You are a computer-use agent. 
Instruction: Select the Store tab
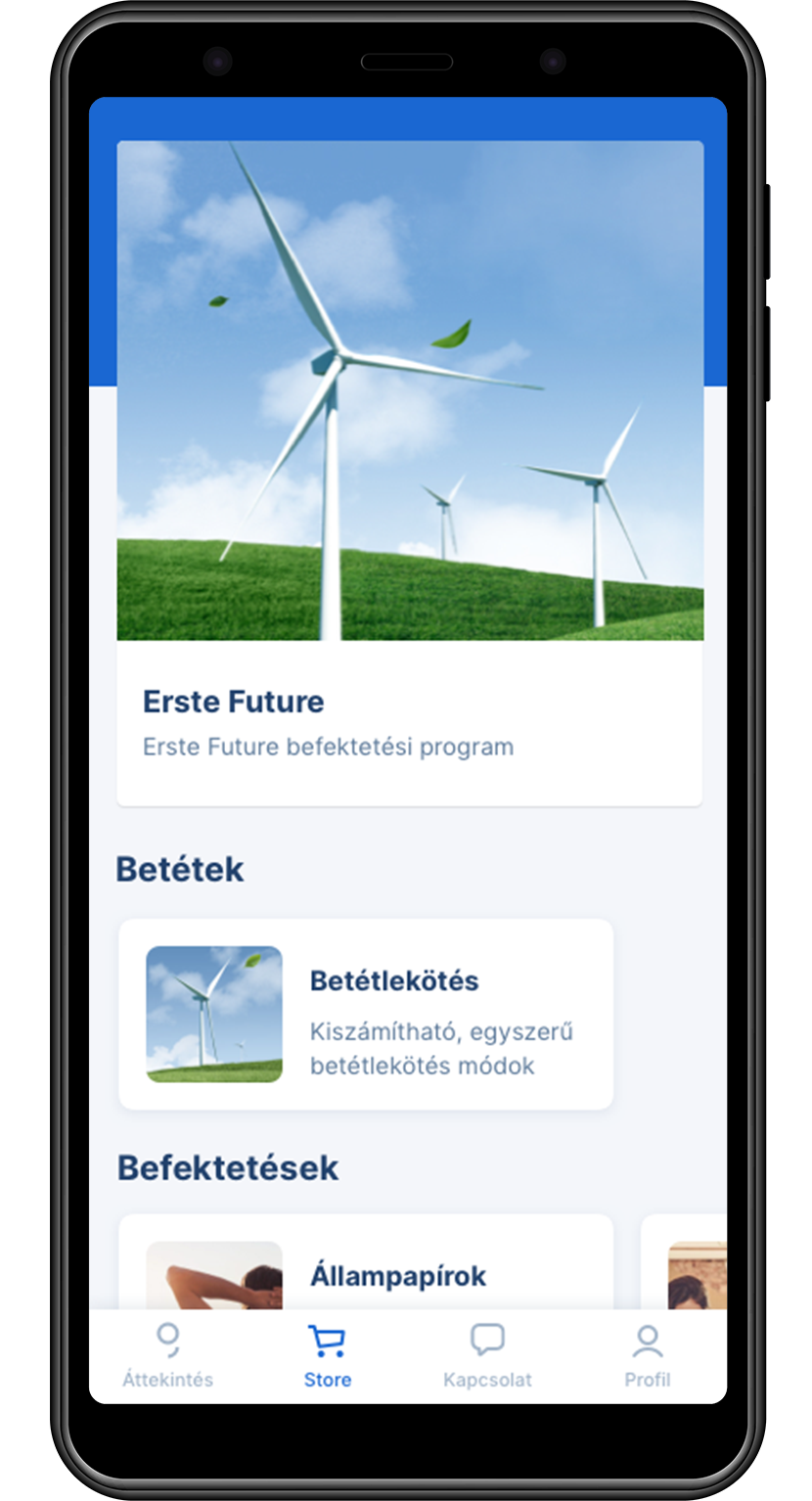pos(327,1356)
